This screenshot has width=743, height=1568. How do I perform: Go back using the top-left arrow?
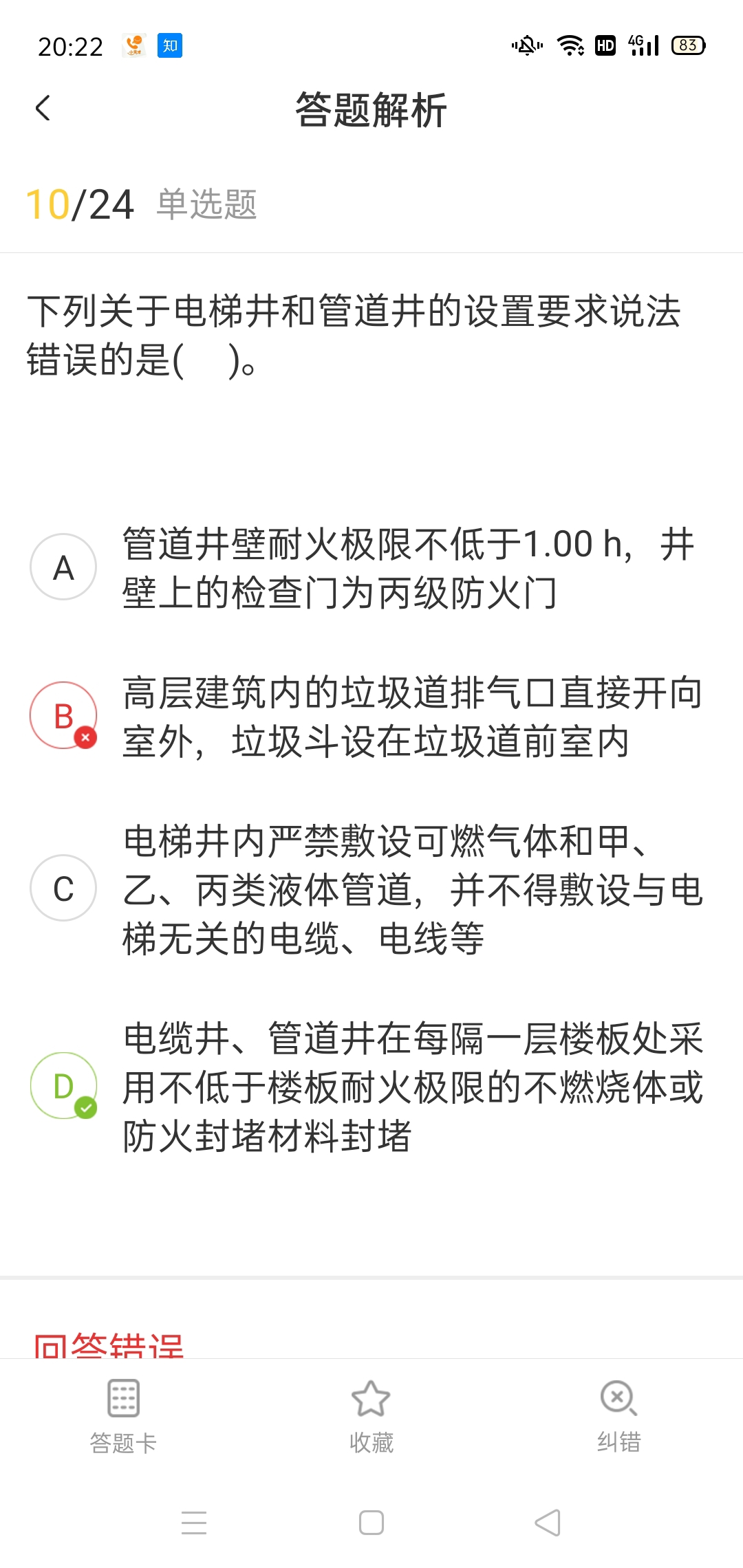click(x=43, y=108)
